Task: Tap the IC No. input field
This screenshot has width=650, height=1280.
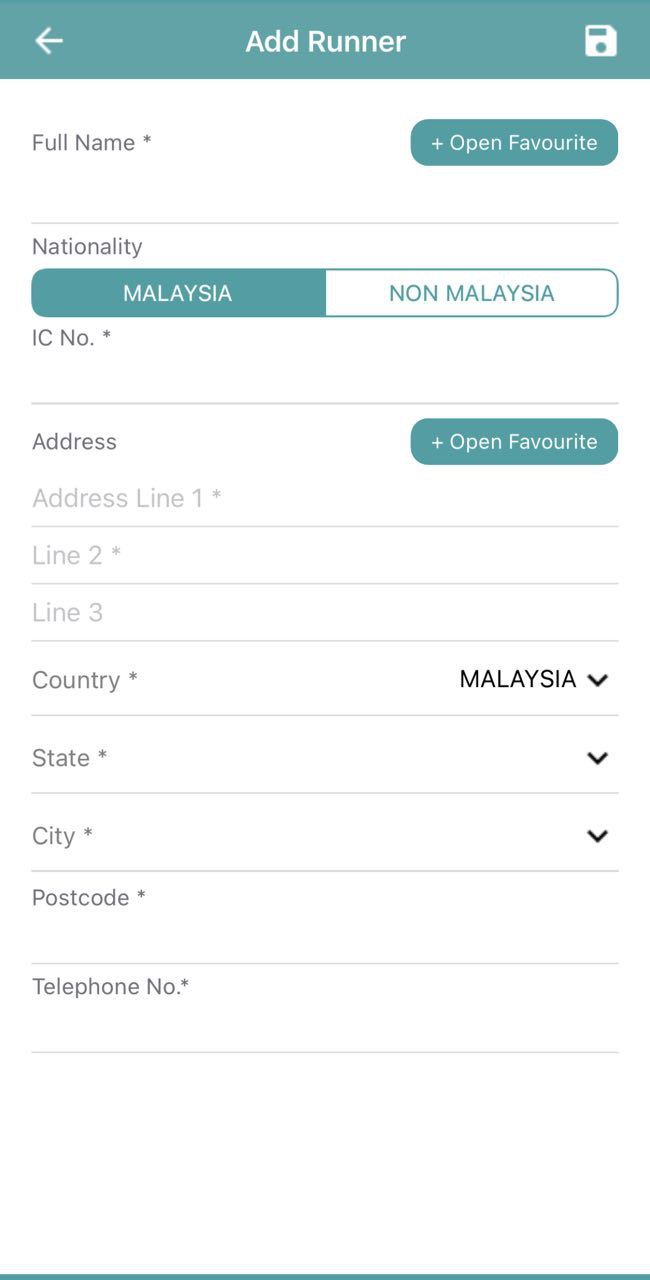Action: (x=324, y=378)
